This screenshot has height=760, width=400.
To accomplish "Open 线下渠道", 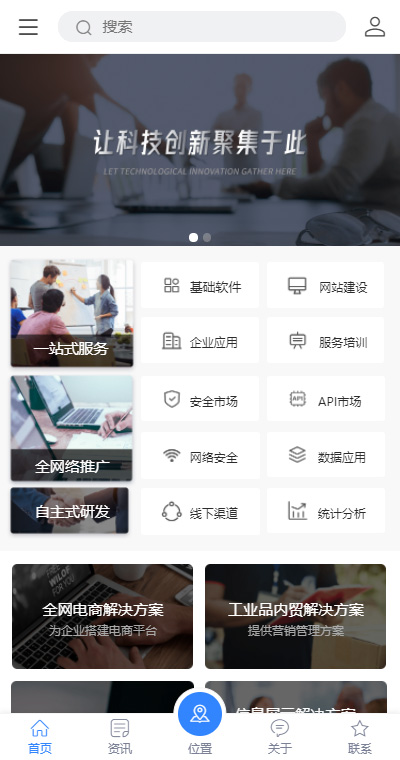I will click(x=200, y=511).
